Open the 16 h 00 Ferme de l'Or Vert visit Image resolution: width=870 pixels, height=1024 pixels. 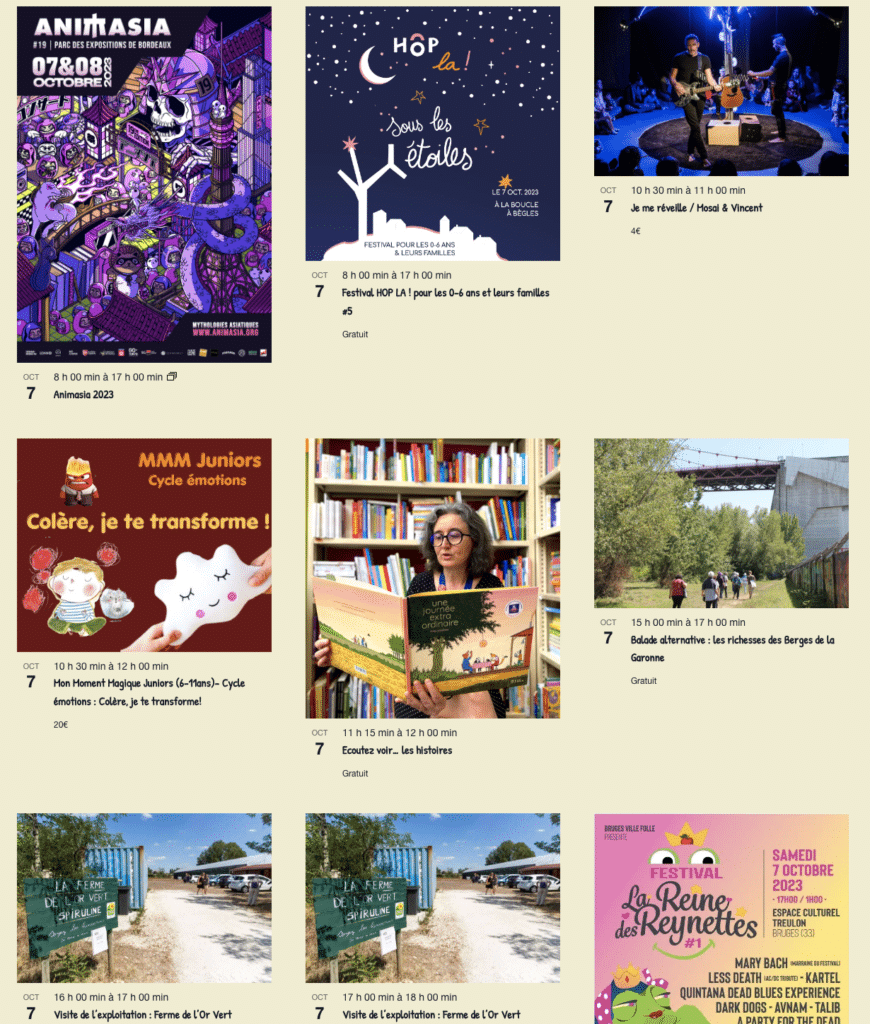click(142, 1014)
